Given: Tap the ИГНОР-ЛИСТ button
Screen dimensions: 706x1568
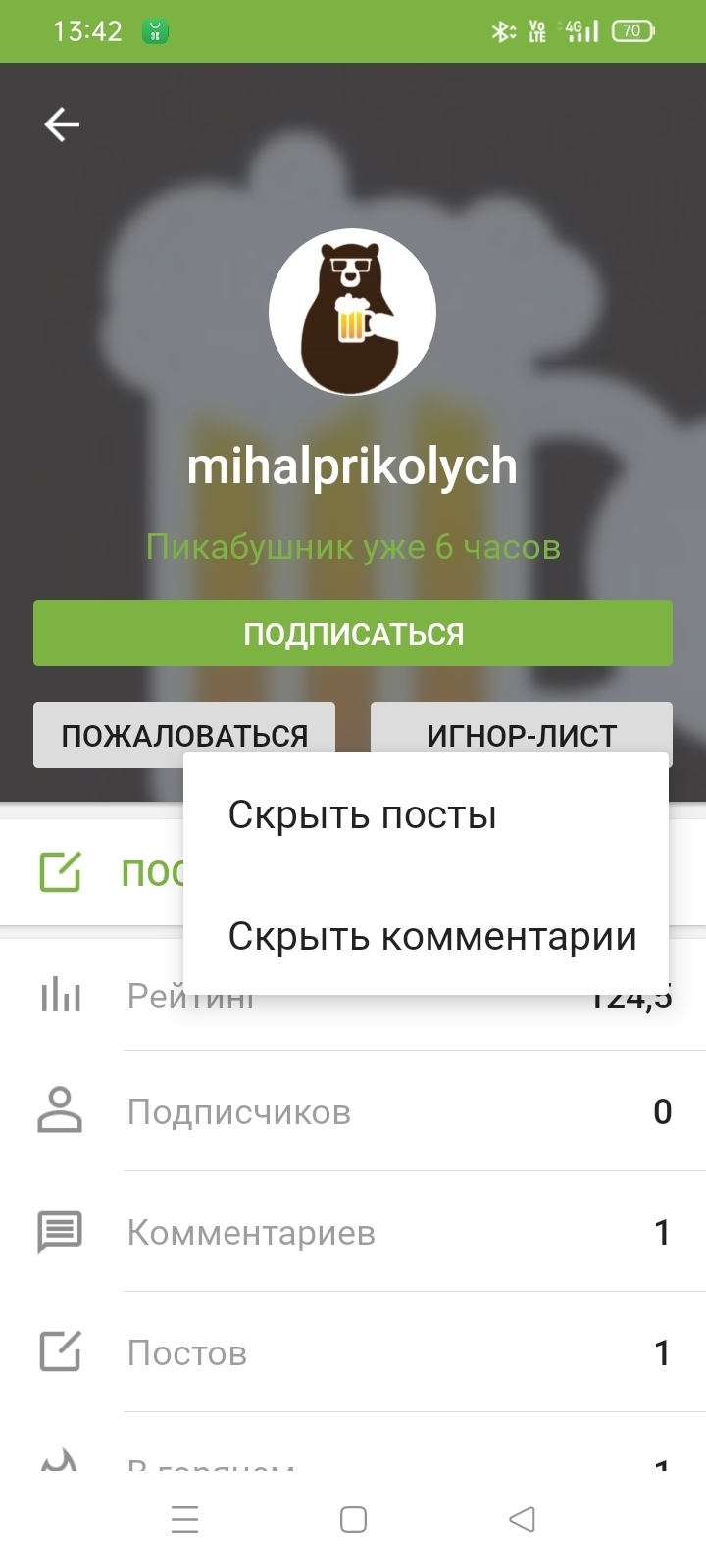Looking at the screenshot, I should (x=521, y=728).
